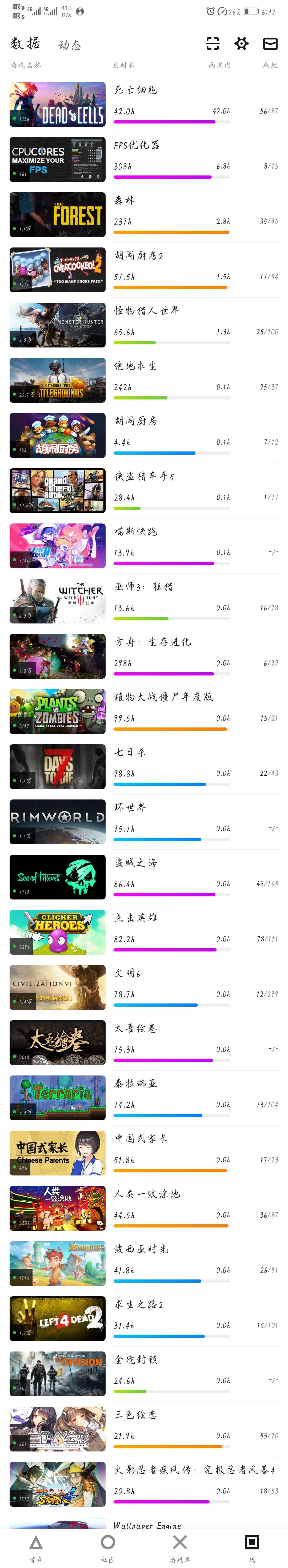Open the 游戏库 tab
Screen dimensions: 288x1568
pos(180,1547)
